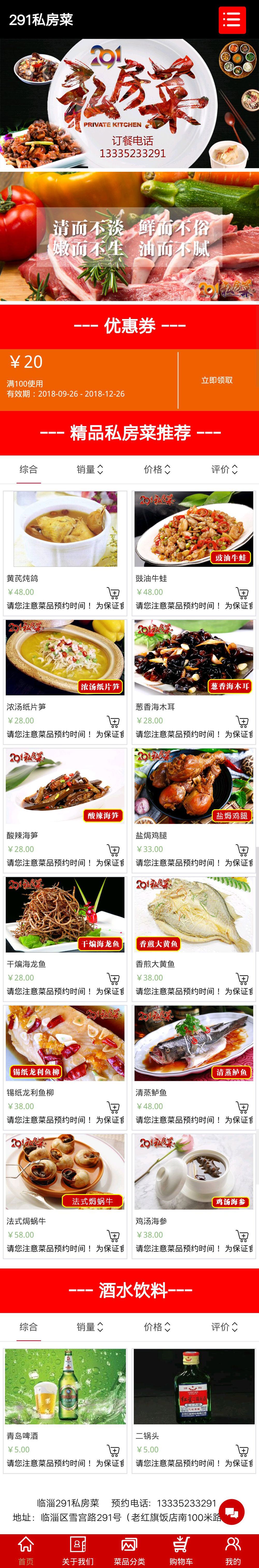Image resolution: width=259 pixels, height=1568 pixels.
Task: Open the 盐焗鸡腿 dish details
Action: (x=194, y=786)
